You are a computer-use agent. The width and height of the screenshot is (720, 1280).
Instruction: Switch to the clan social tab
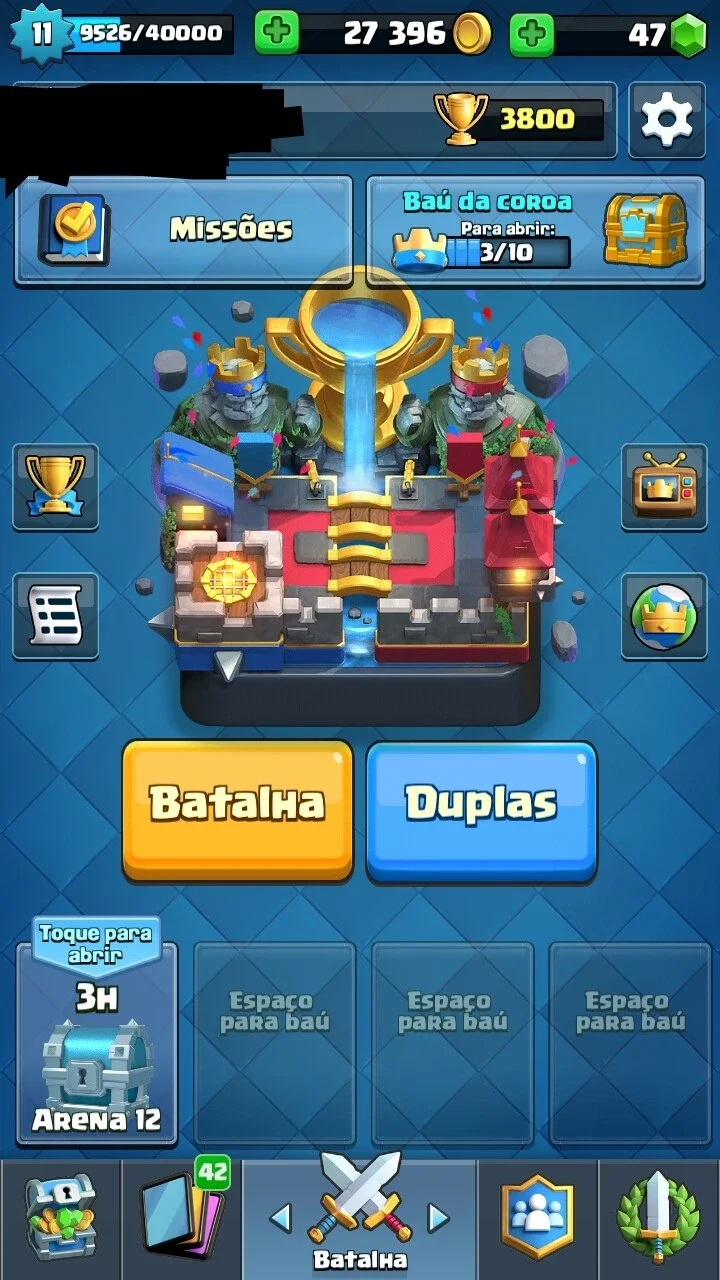[x=538, y=1217]
